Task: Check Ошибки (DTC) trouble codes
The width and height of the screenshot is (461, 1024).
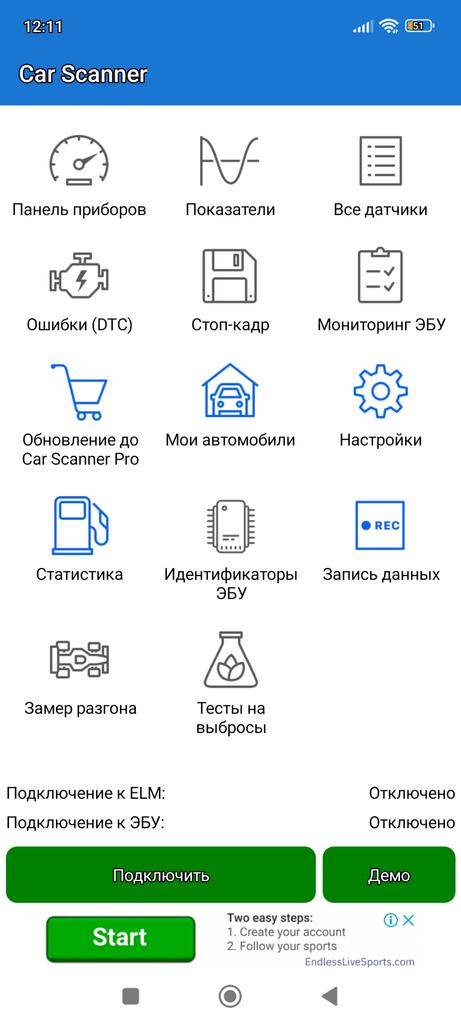Action: click(79, 291)
